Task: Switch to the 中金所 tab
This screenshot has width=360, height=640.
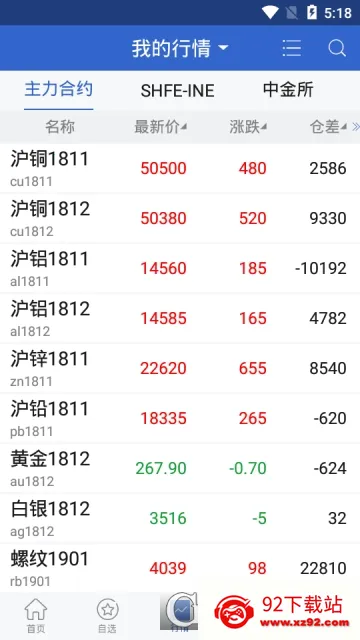Action: click(288, 90)
